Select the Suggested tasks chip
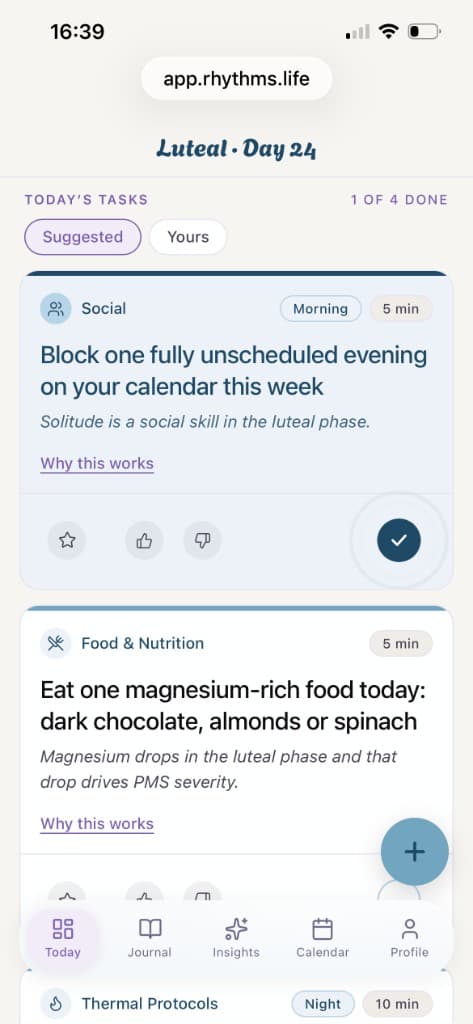 click(83, 237)
